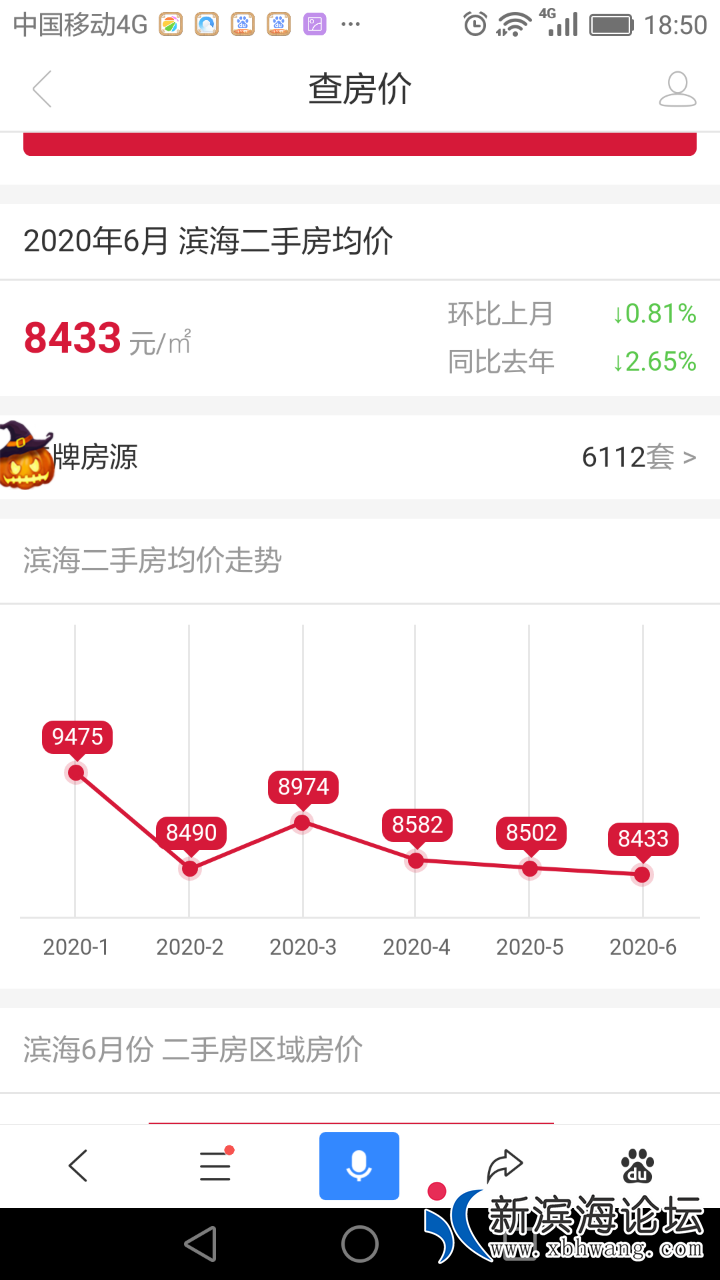
Task: Share this page via the arrow icon
Action: tap(505, 1165)
